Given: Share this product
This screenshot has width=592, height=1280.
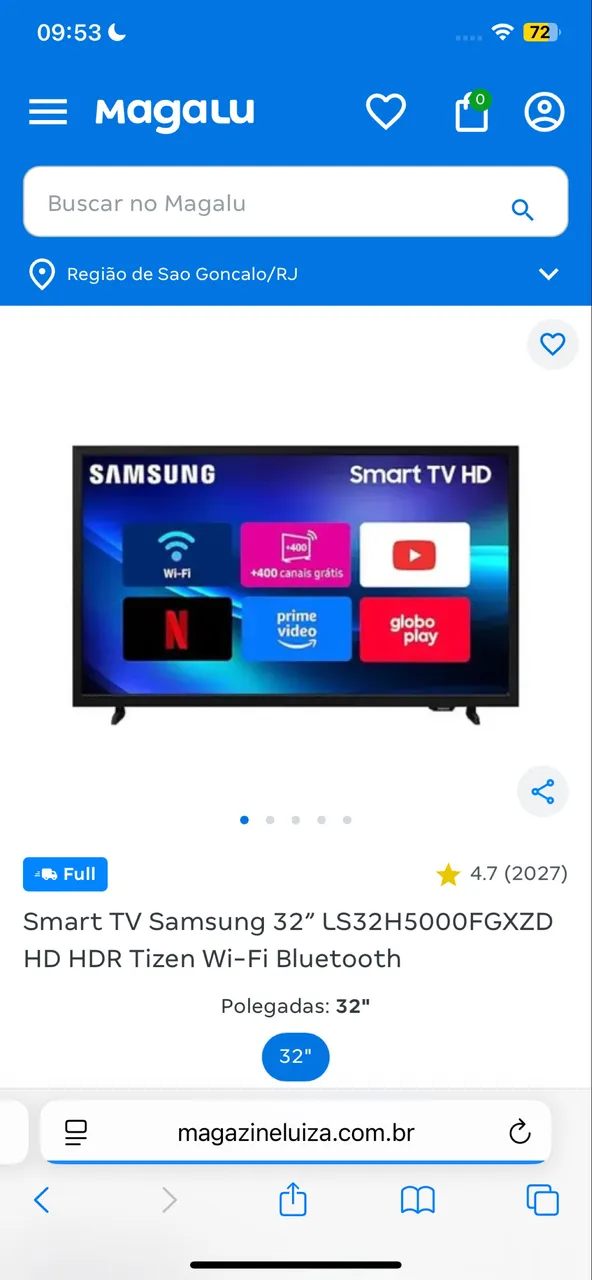Looking at the screenshot, I should point(543,792).
